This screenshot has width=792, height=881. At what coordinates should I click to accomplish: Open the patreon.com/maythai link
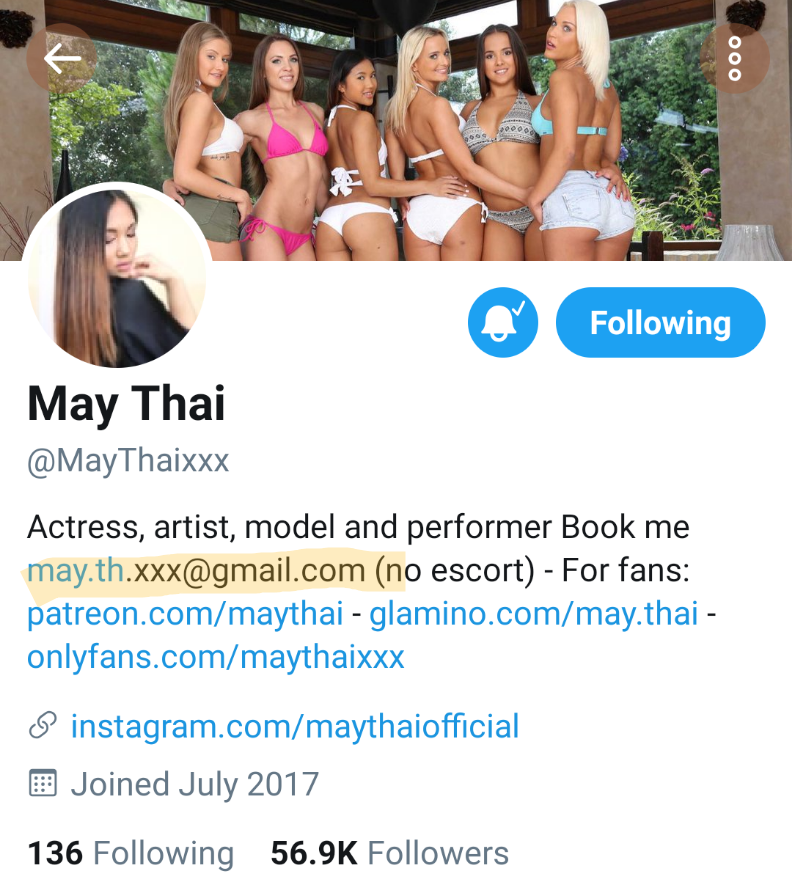tap(185, 613)
